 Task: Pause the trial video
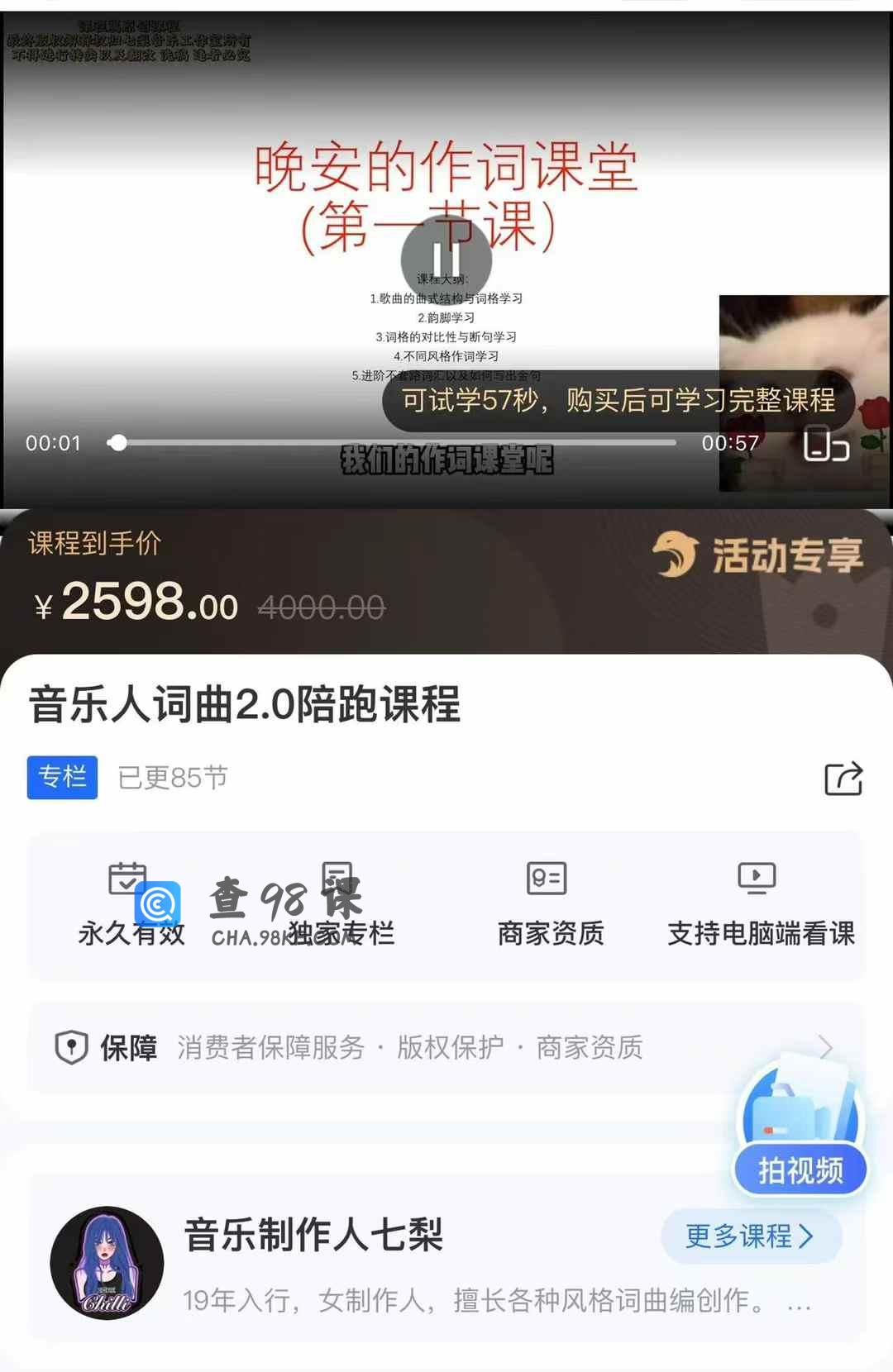pos(446,260)
